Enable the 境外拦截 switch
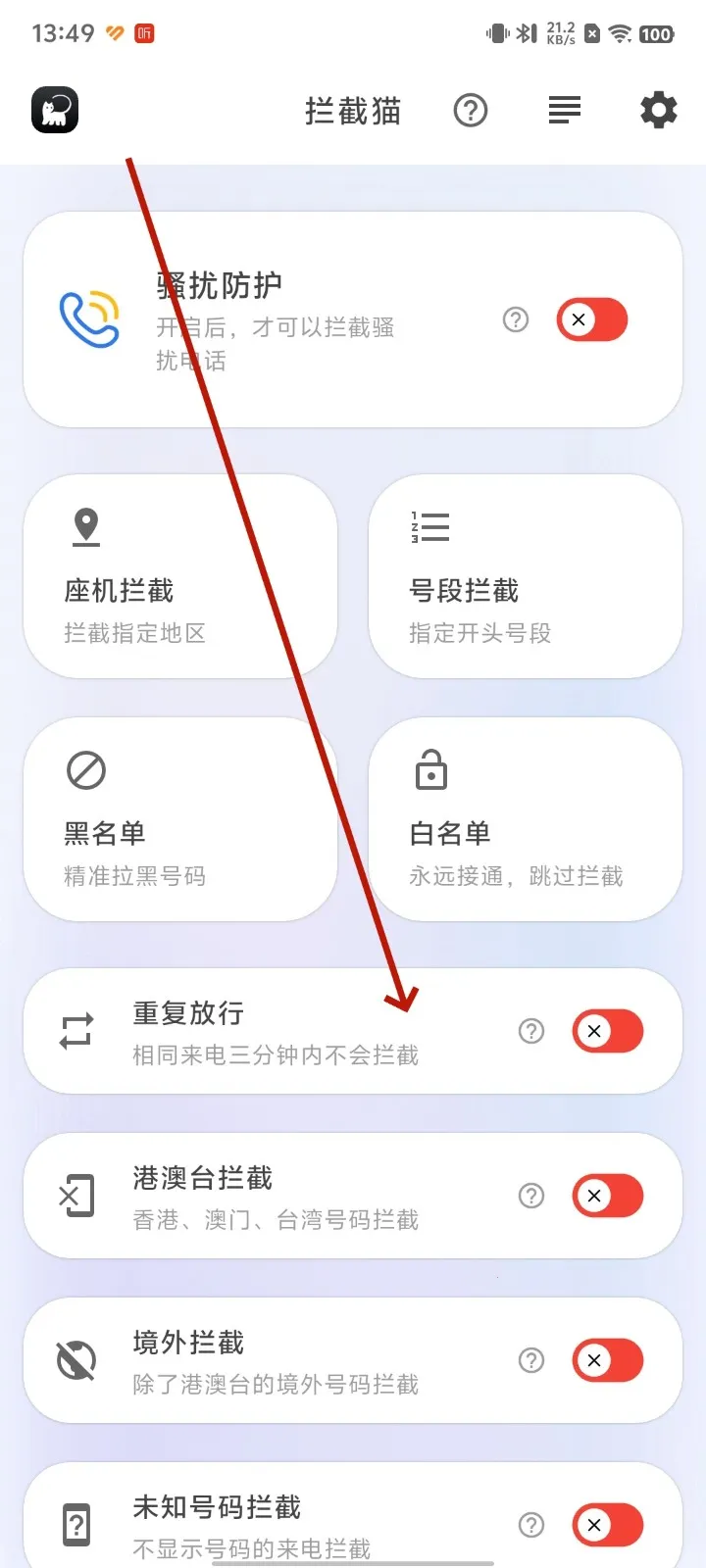This screenshot has height=1568, width=706. (x=607, y=1360)
